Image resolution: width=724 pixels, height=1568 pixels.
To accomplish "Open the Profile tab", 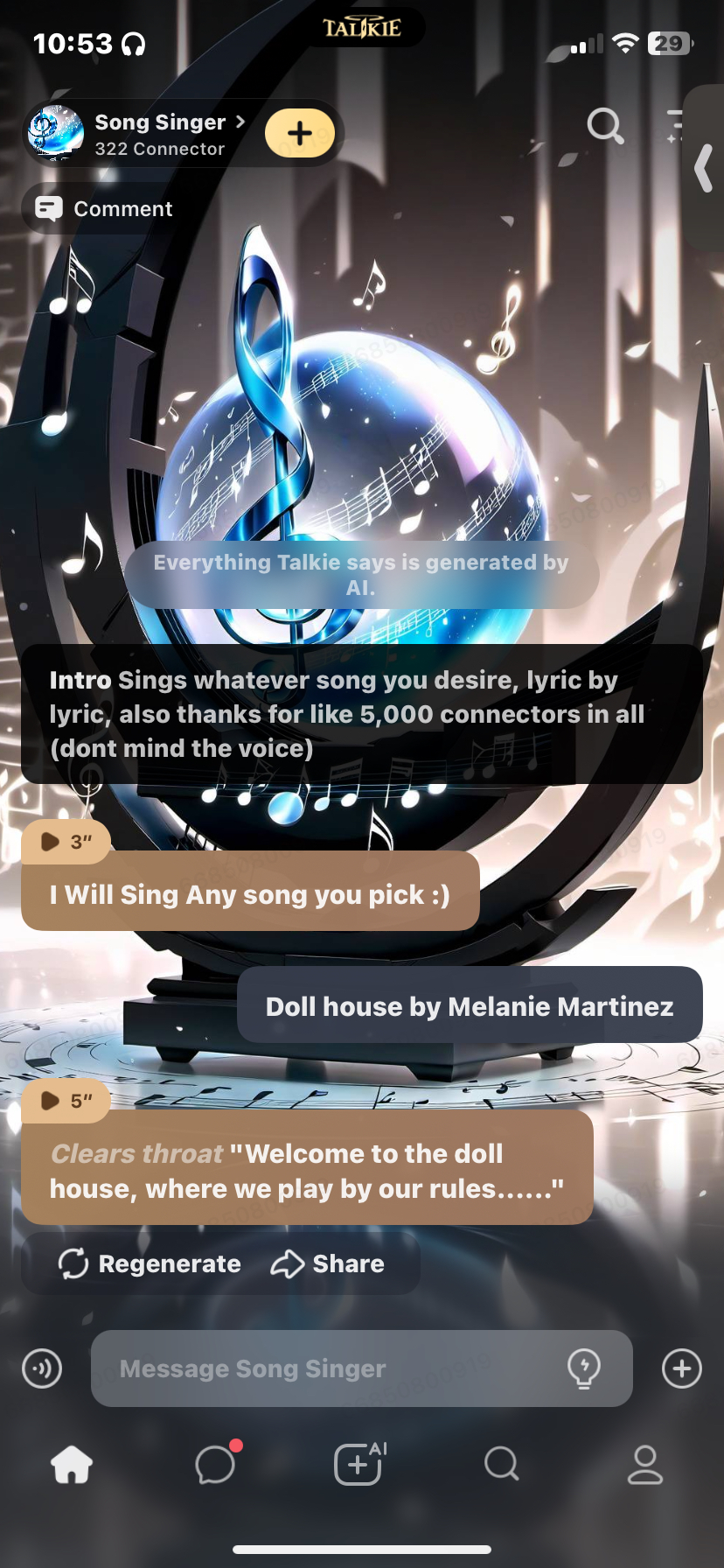I will [645, 1464].
